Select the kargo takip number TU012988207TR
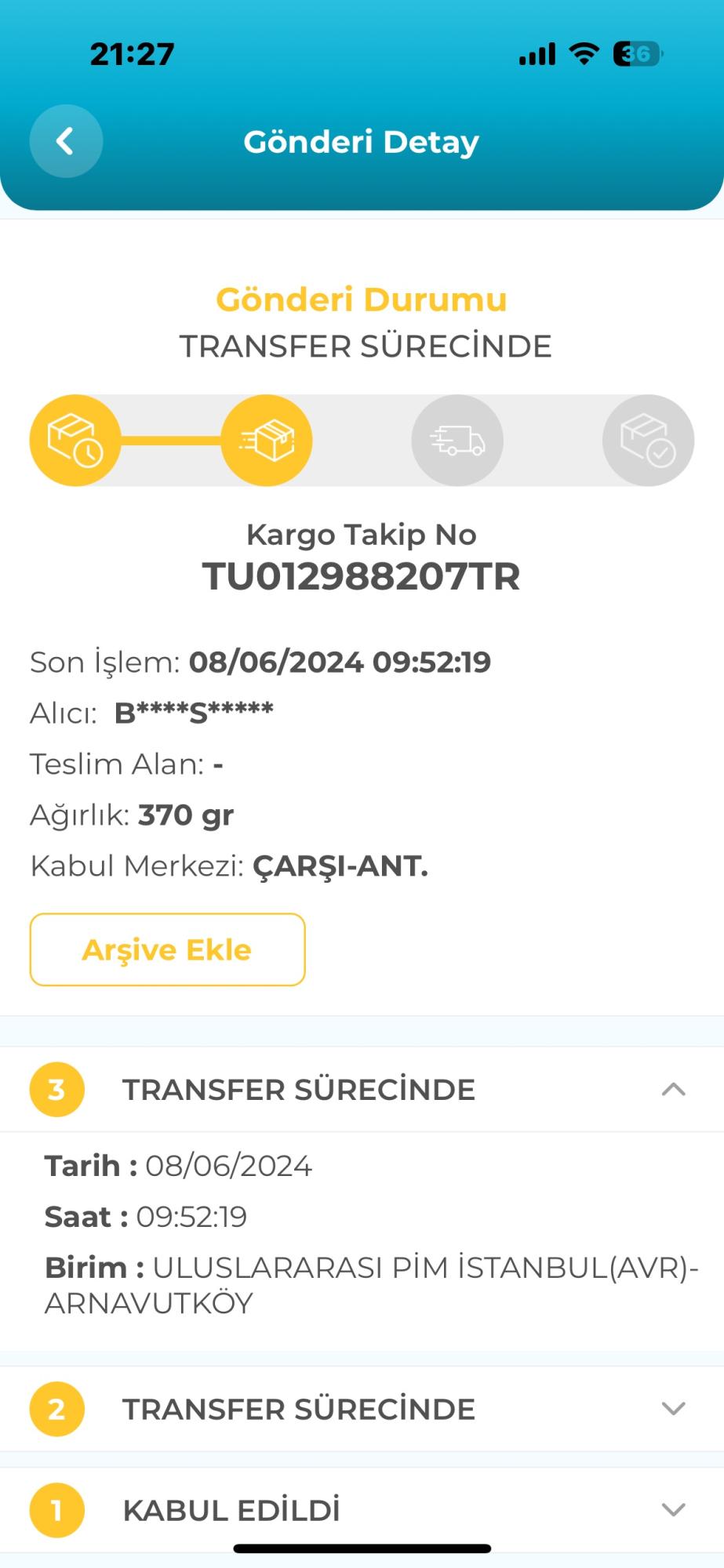The width and height of the screenshot is (724, 1568). coord(362,576)
